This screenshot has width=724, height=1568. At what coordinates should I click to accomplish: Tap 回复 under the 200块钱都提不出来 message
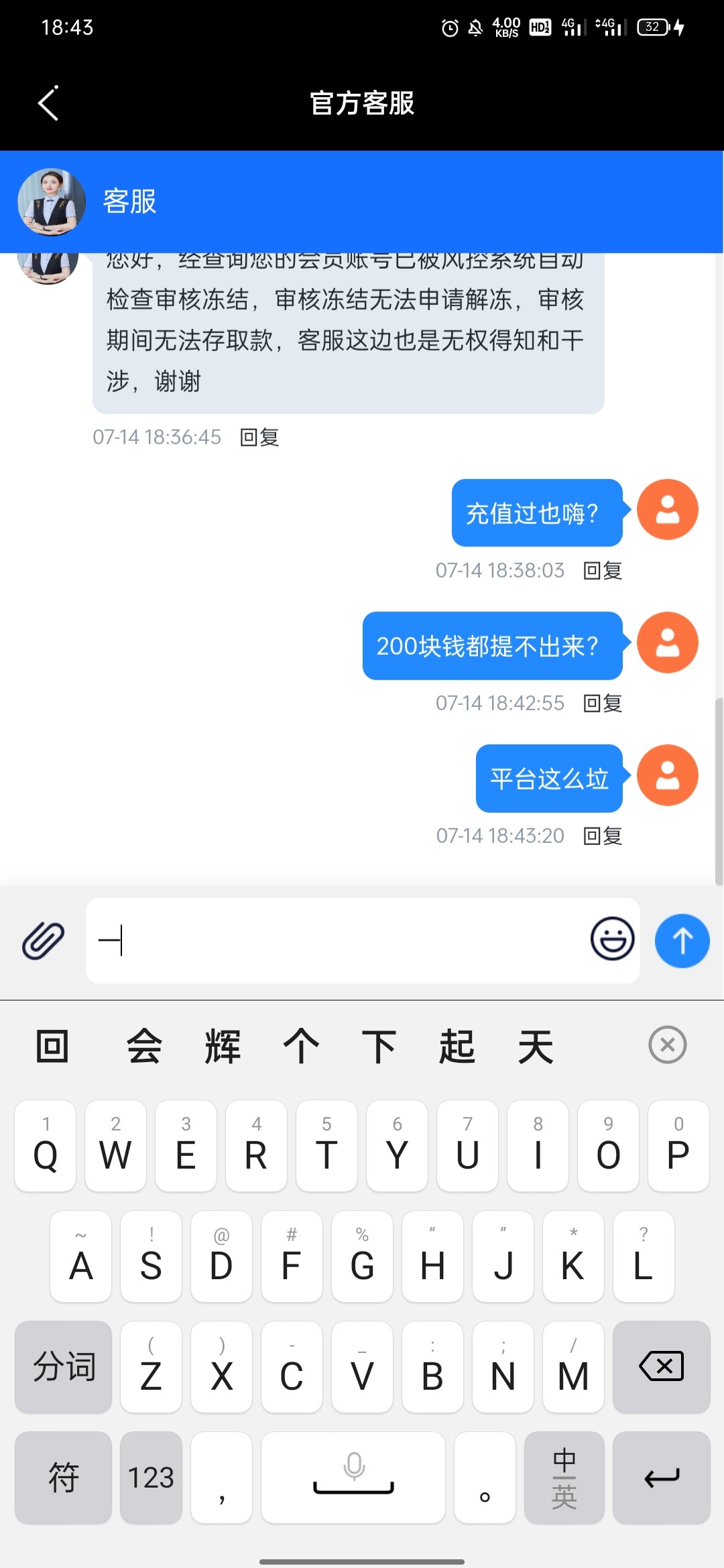tap(603, 704)
